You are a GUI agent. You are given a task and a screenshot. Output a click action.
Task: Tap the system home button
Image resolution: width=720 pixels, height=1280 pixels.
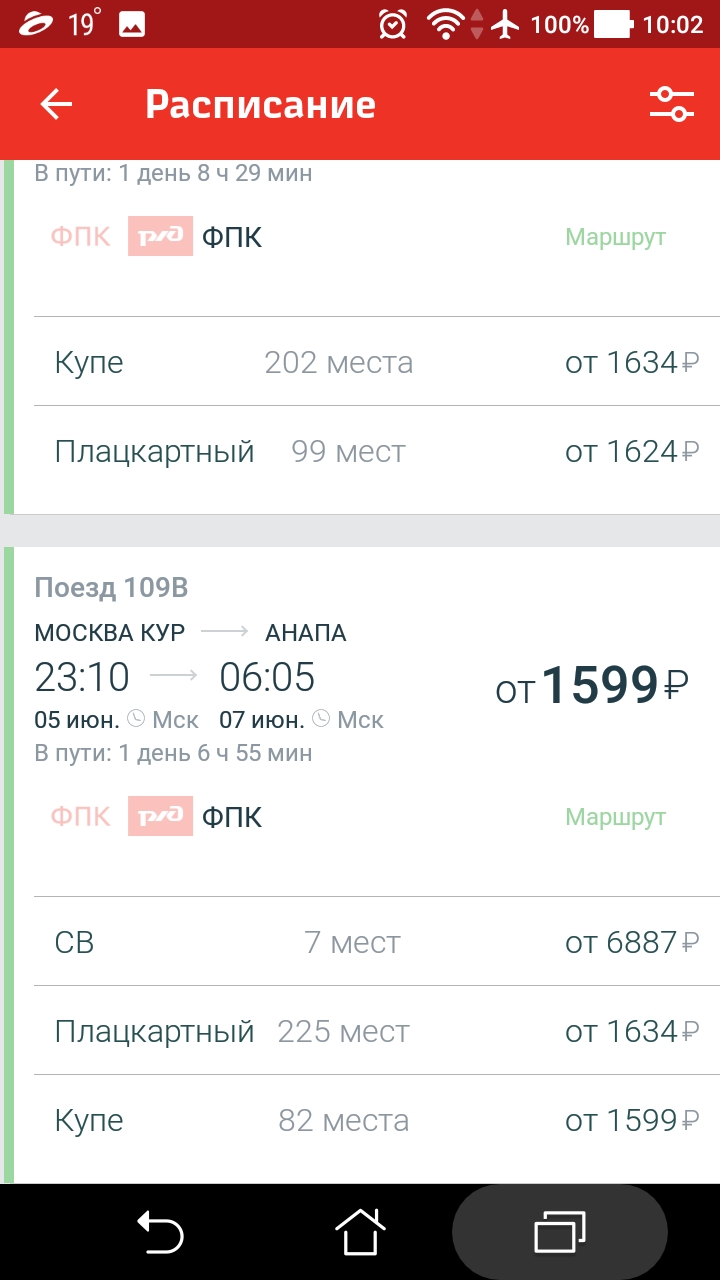[x=360, y=1232]
